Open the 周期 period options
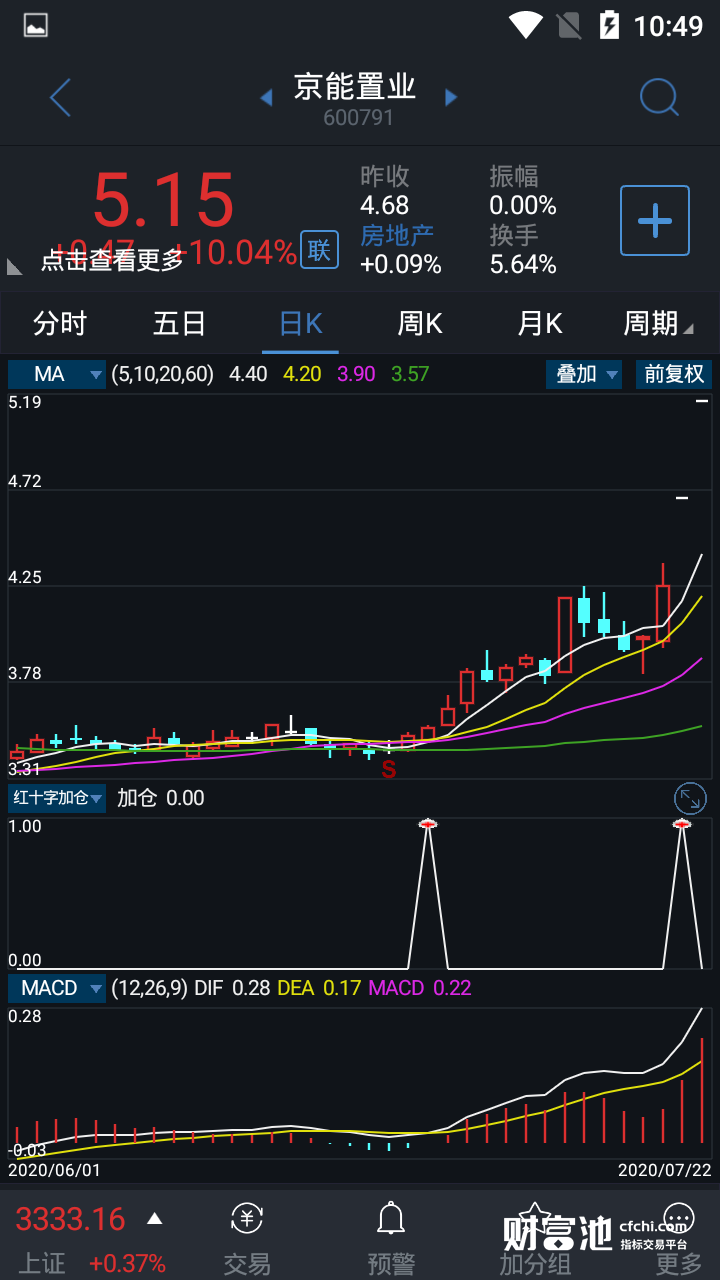The height and width of the screenshot is (1280, 720). click(657, 323)
